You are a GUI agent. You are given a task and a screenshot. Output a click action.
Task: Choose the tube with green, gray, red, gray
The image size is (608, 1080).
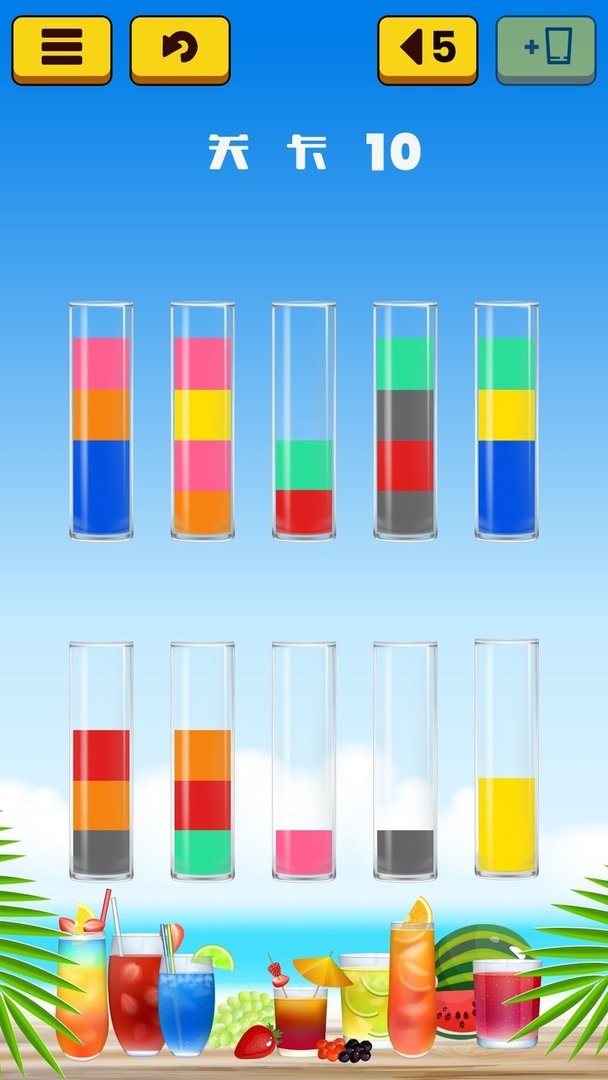(405, 421)
